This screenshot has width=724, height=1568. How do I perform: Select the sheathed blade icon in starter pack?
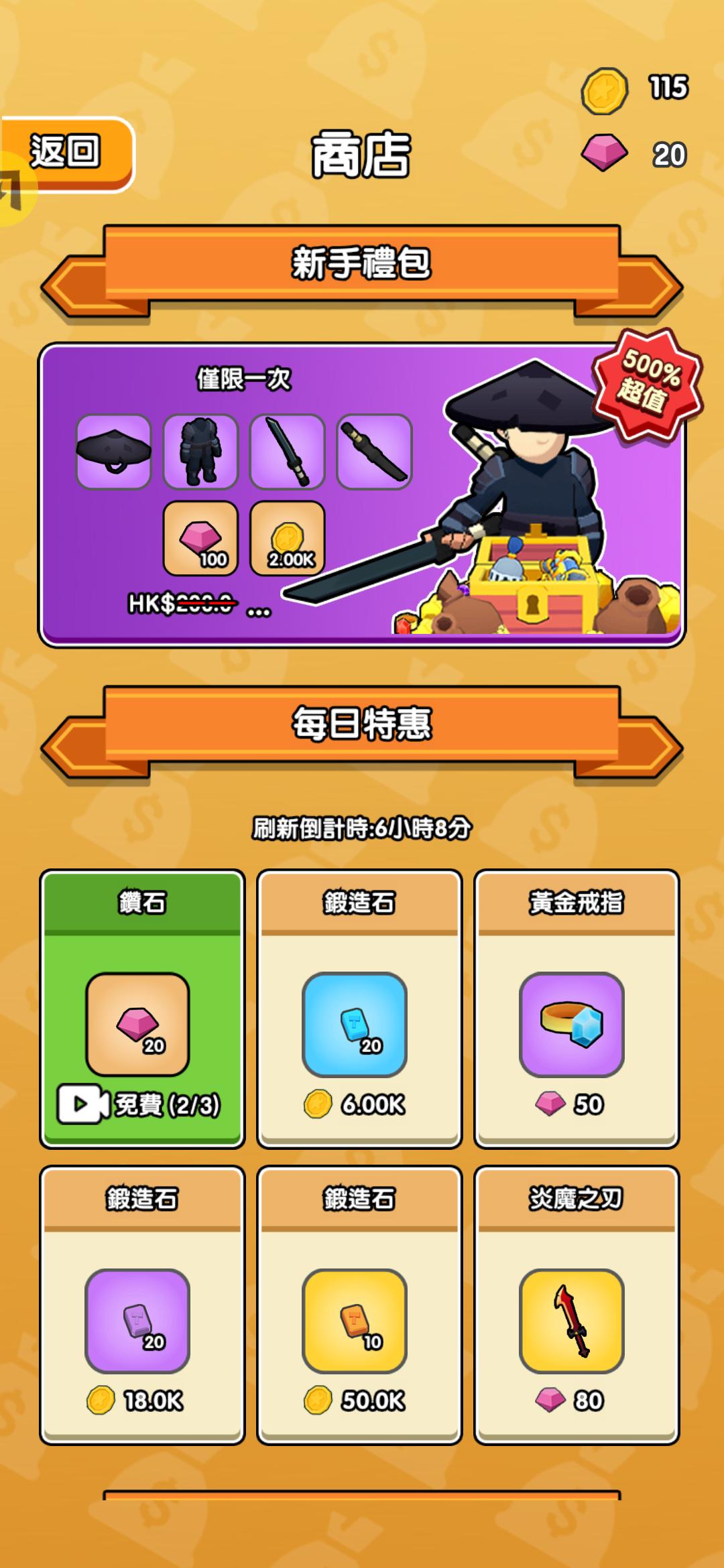371,450
